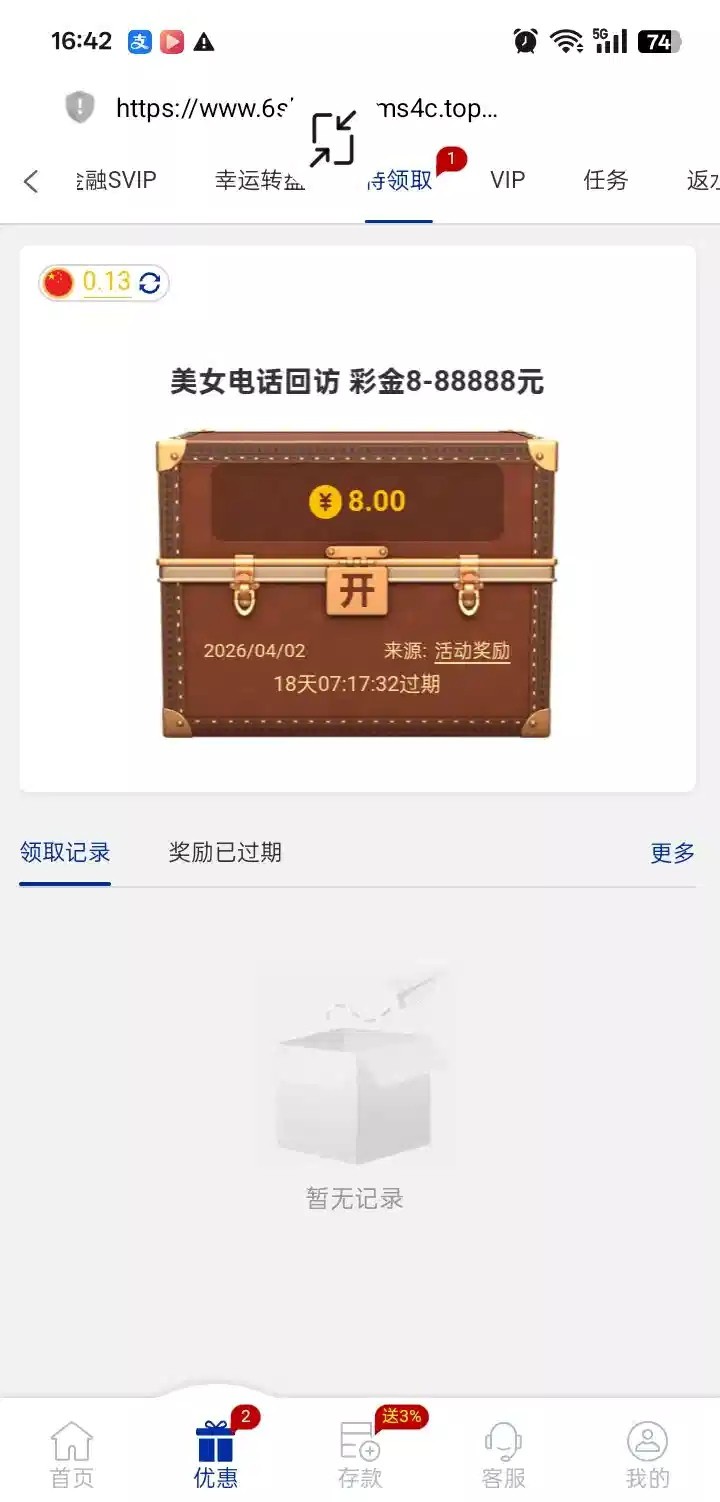
Task: Open the treasure chest with 开 button
Action: click(357, 590)
